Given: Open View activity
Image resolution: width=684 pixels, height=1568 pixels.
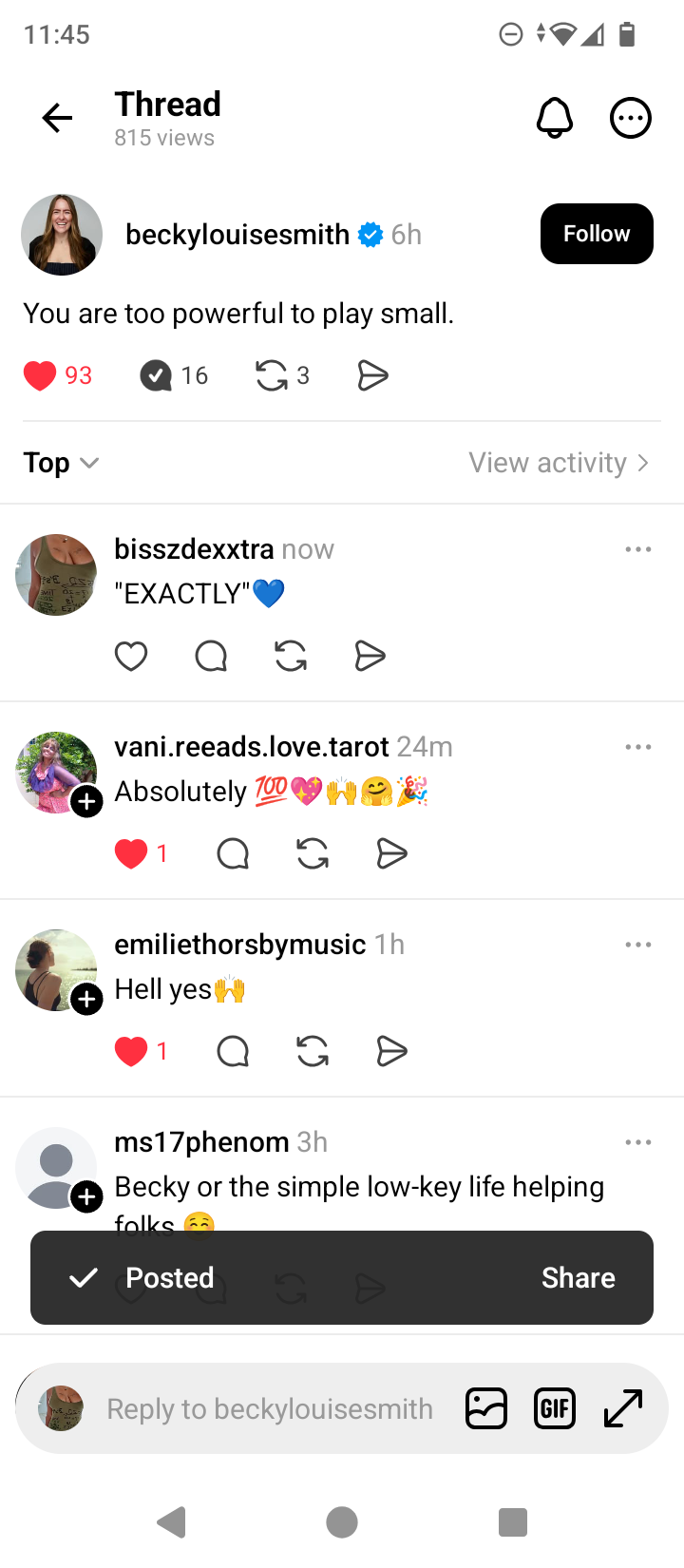Looking at the screenshot, I should pos(559,463).
